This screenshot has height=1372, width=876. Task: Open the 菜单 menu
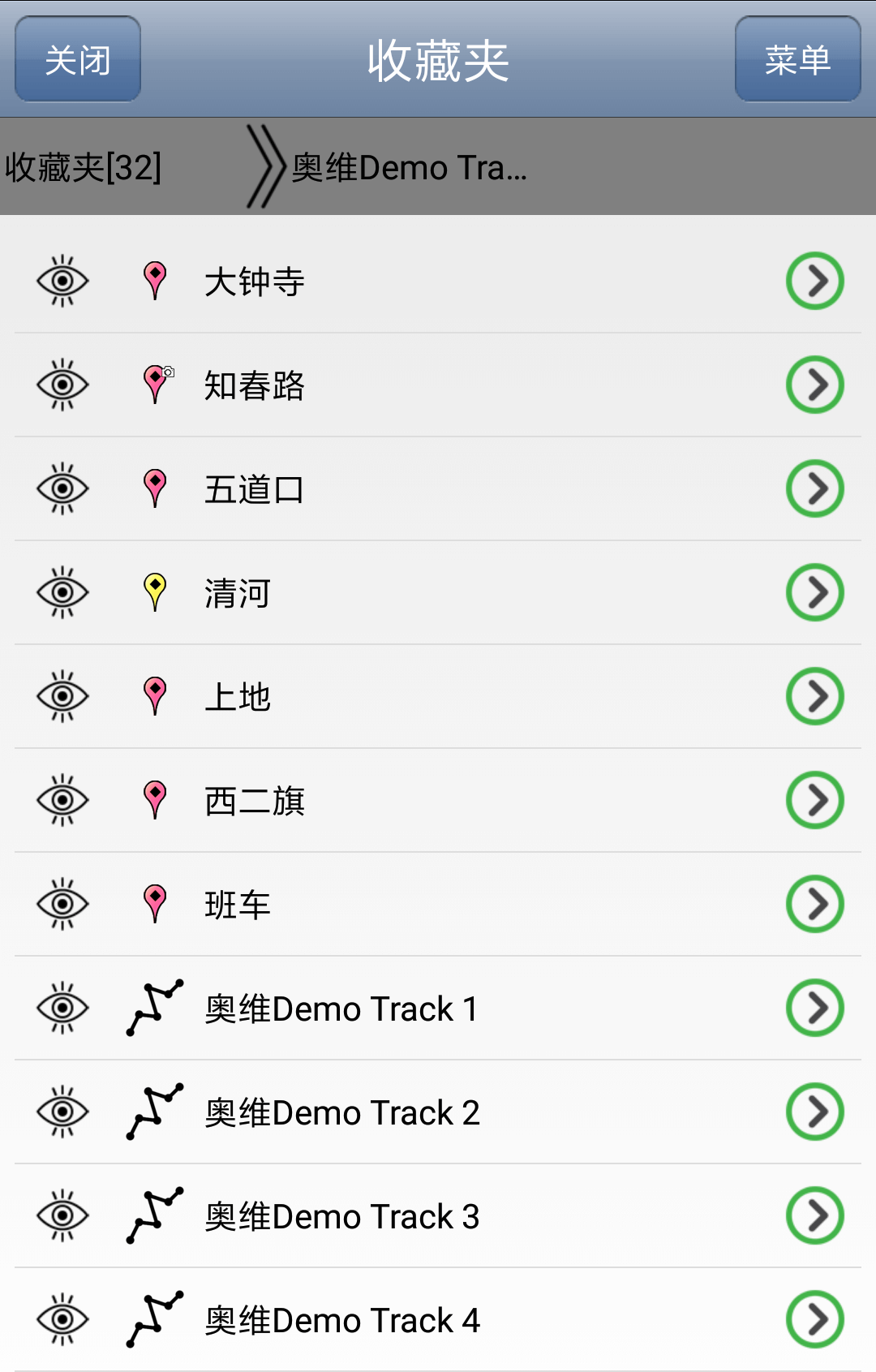click(x=797, y=59)
